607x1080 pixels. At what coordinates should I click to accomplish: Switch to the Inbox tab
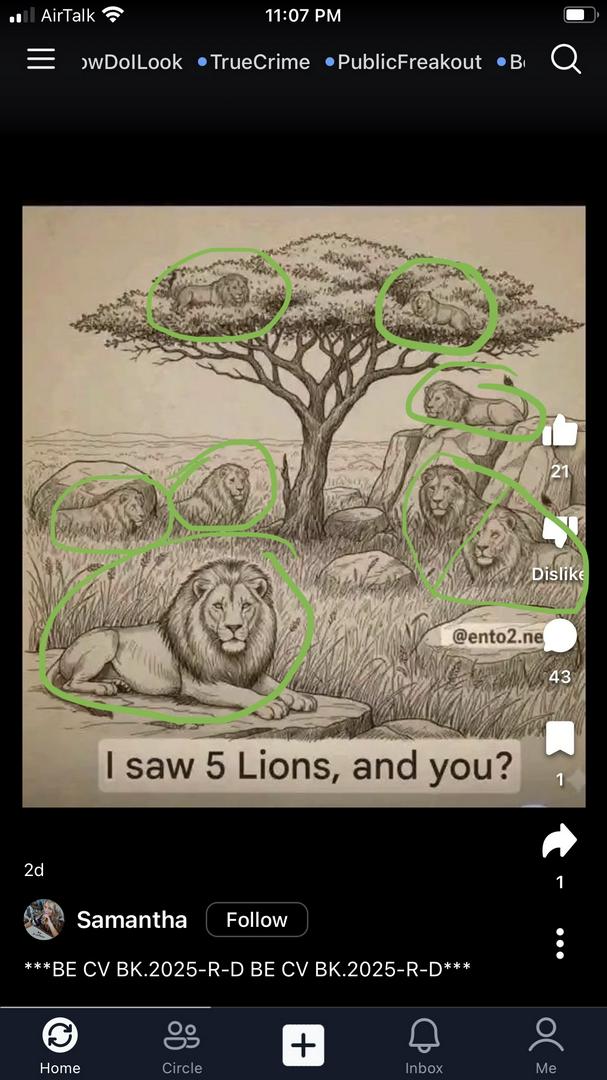click(424, 1045)
